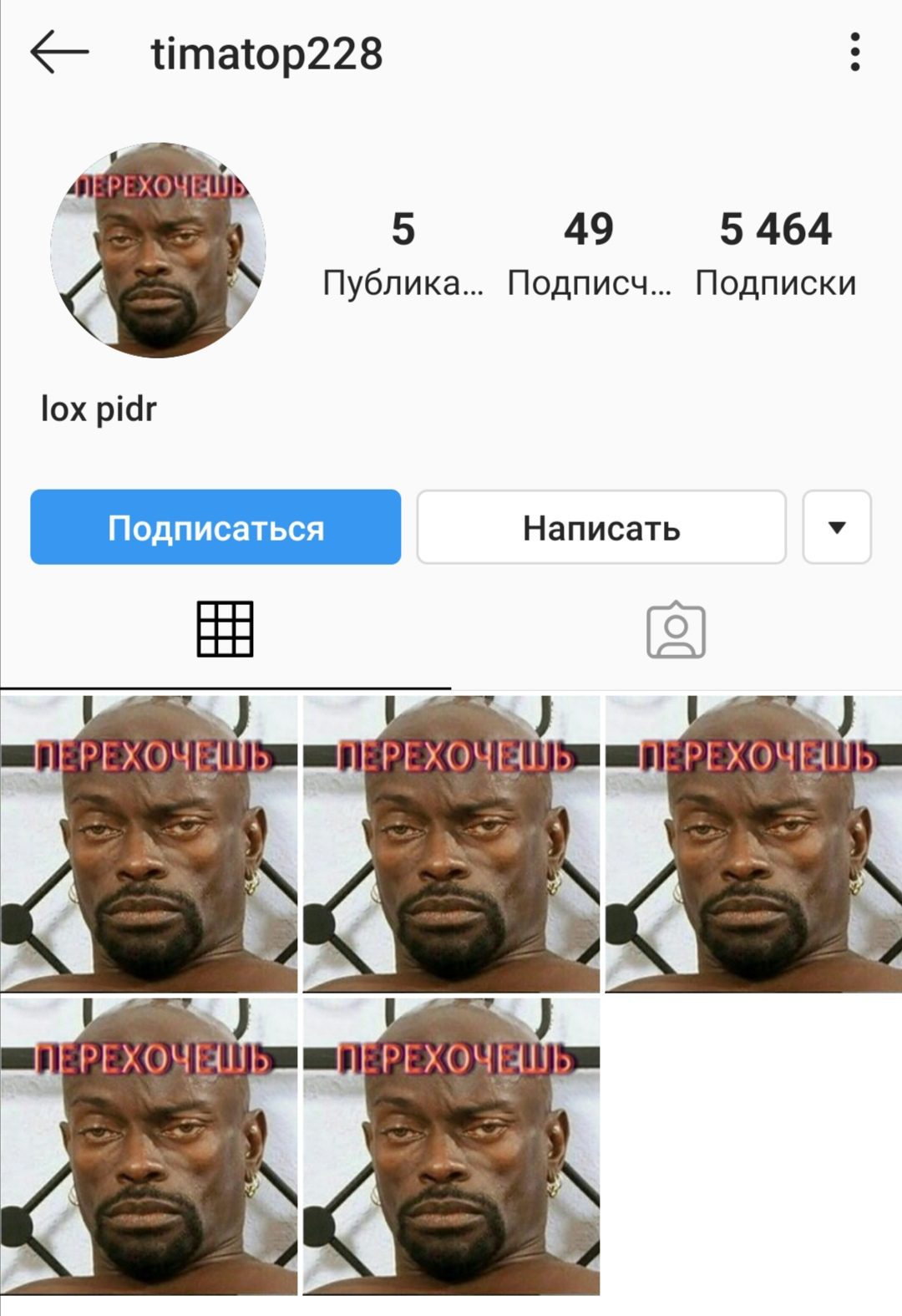Open the three-dot overflow menu
The width and height of the screenshot is (902, 1316).
coord(854,53)
